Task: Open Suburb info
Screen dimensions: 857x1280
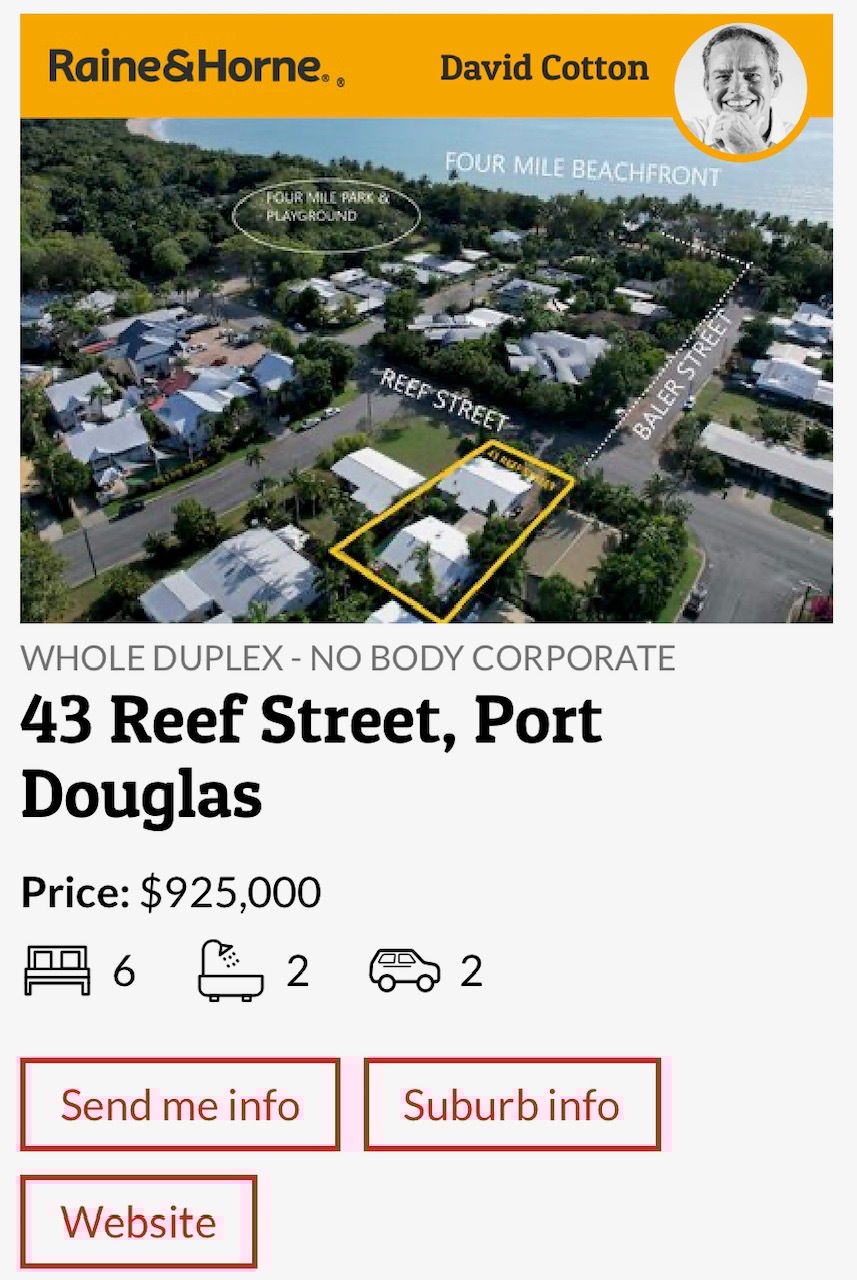Action: [512, 1105]
